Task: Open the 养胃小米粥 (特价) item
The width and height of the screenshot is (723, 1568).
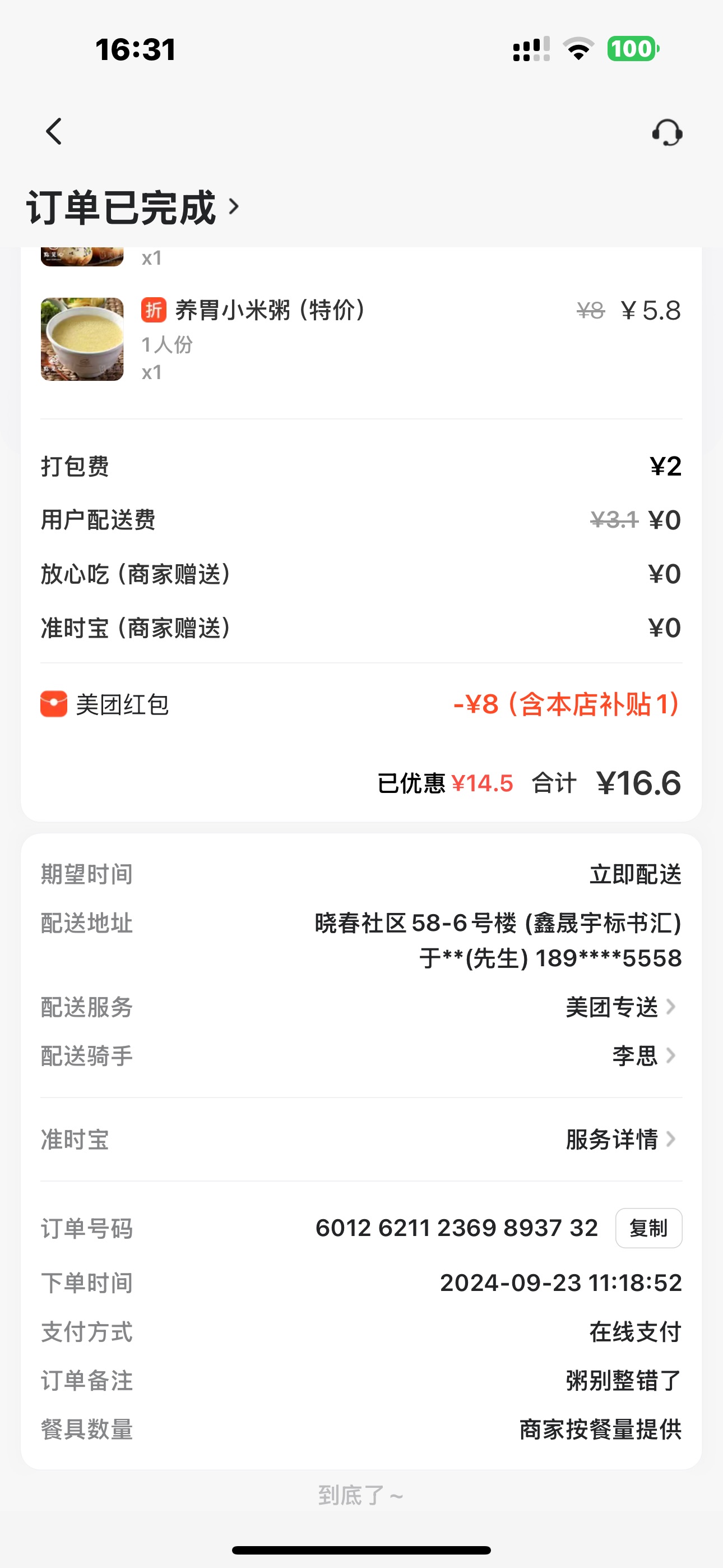Action: [270, 311]
